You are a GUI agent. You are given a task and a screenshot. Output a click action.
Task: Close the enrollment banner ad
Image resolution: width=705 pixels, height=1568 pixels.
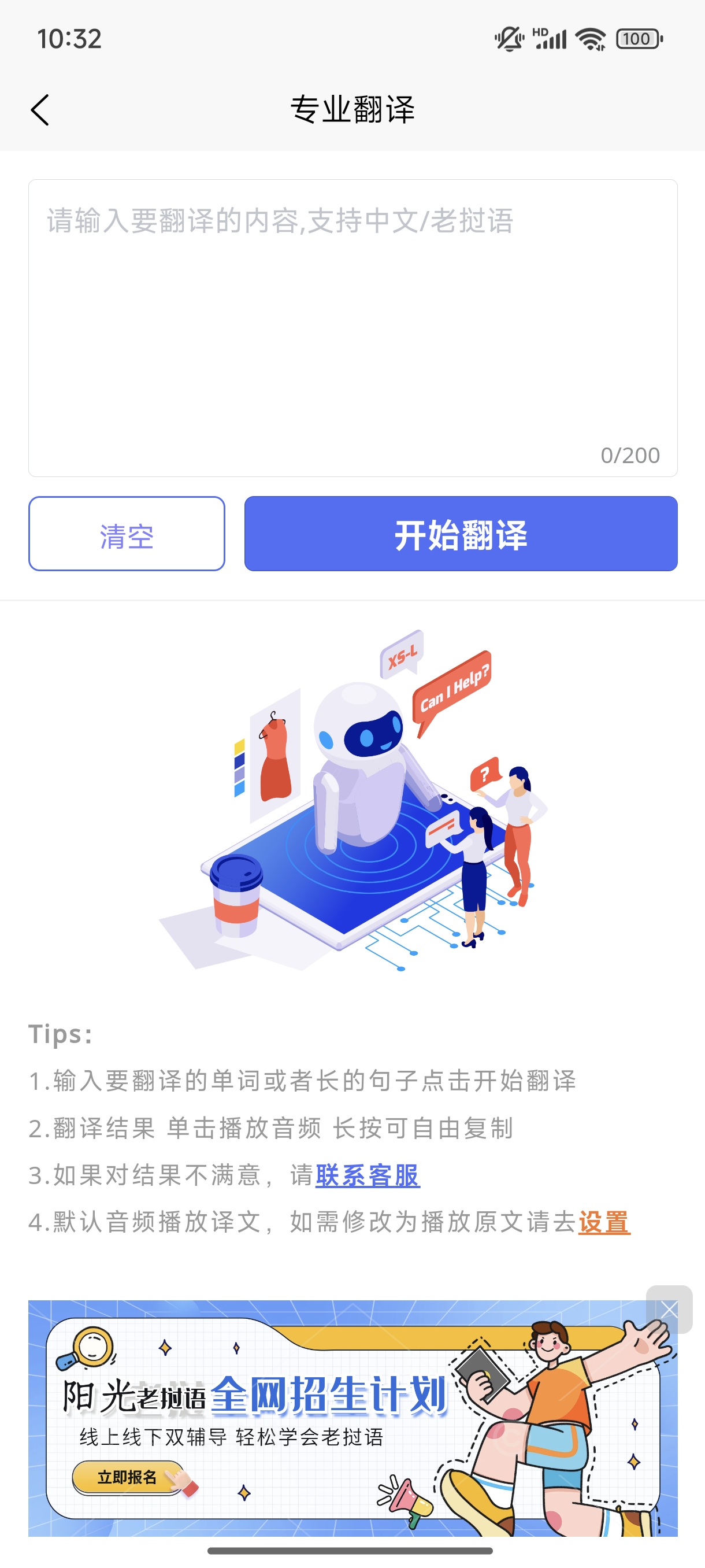tap(669, 1310)
